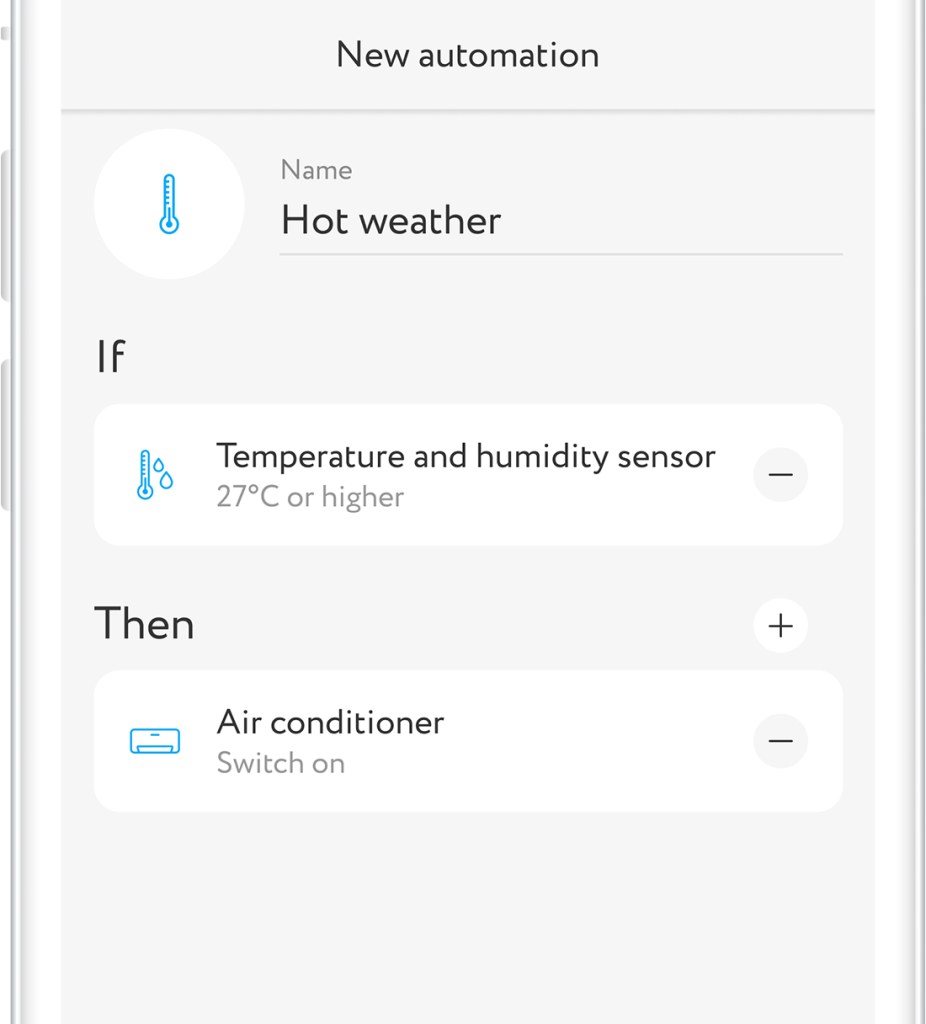The width and height of the screenshot is (926, 1024).
Task: Change the thermometer automation icon
Action: coord(169,204)
